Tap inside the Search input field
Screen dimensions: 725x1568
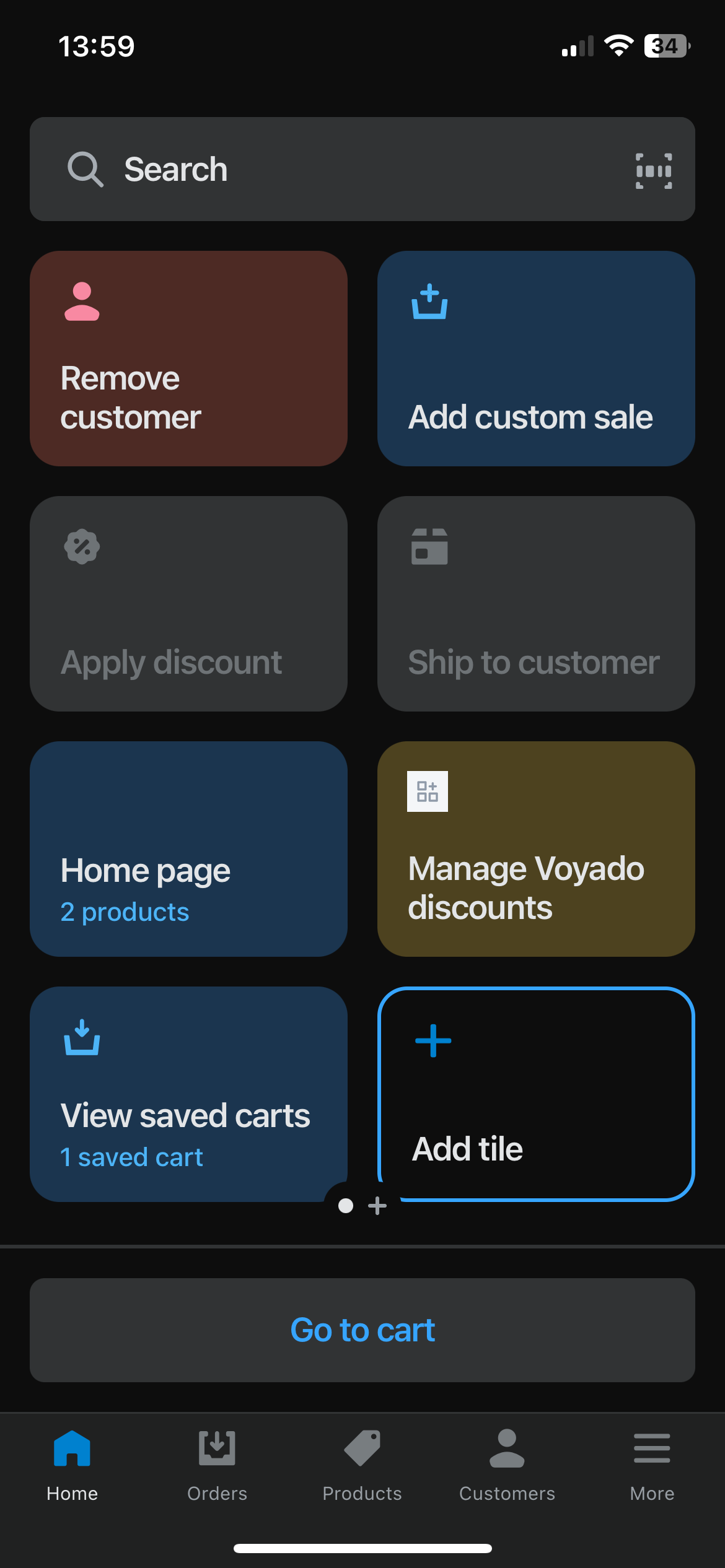point(279,169)
